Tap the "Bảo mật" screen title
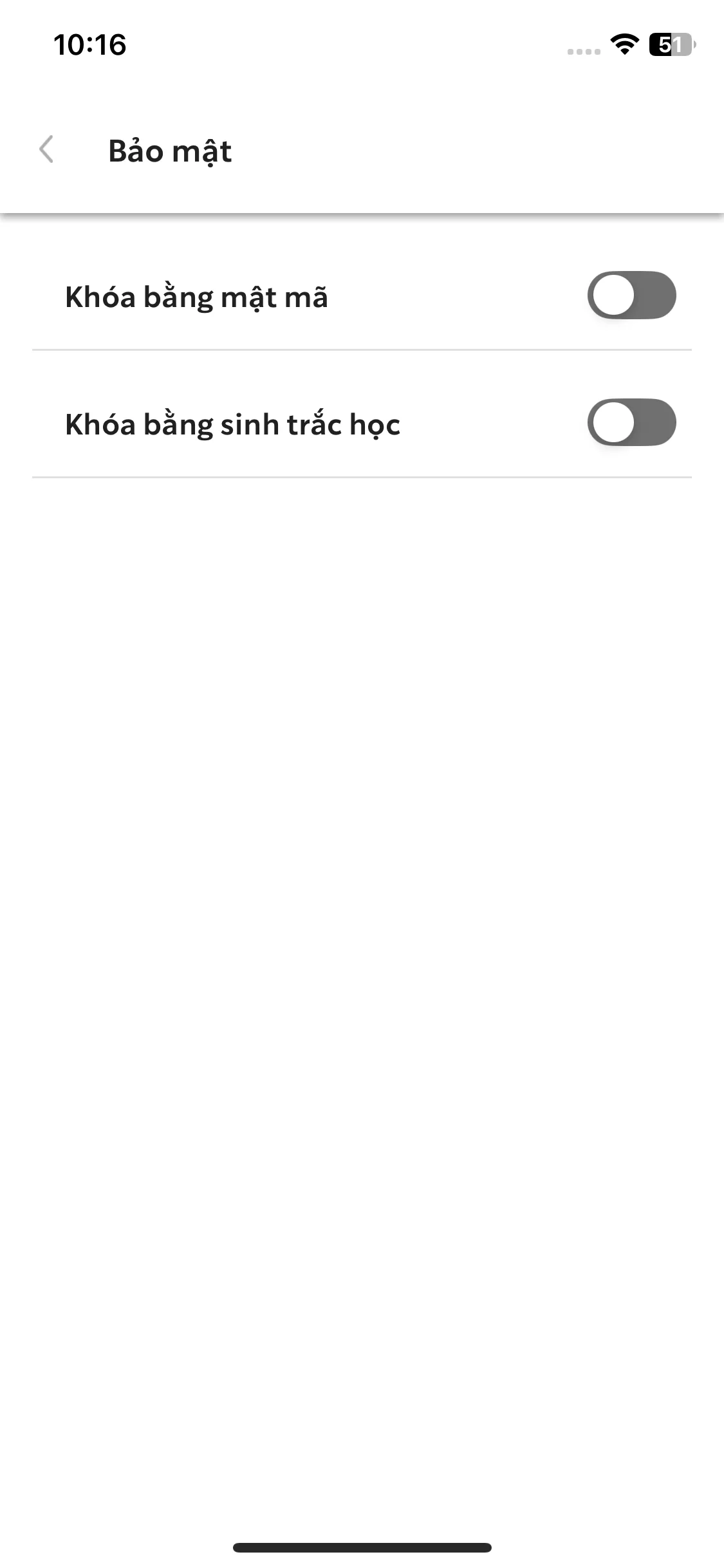This screenshot has width=724, height=1568. (x=169, y=151)
